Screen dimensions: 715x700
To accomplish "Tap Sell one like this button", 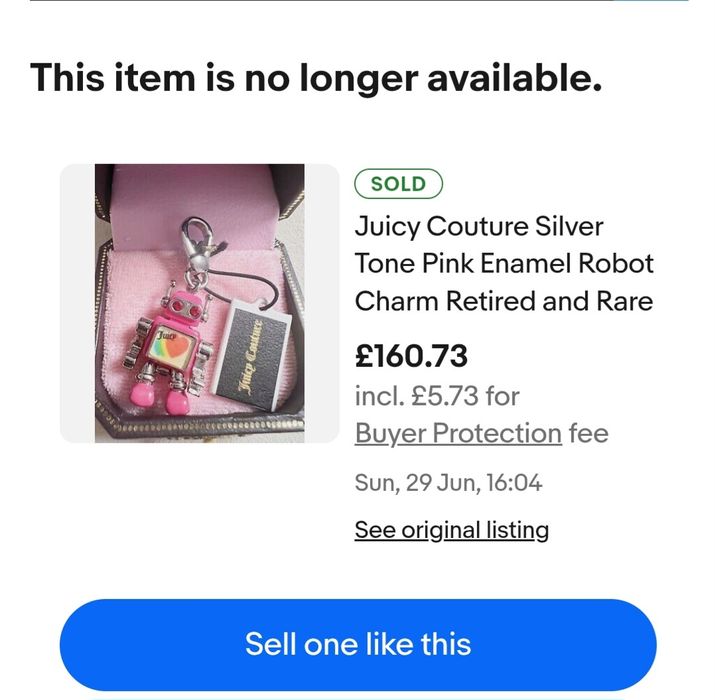I will click(x=358, y=644).
